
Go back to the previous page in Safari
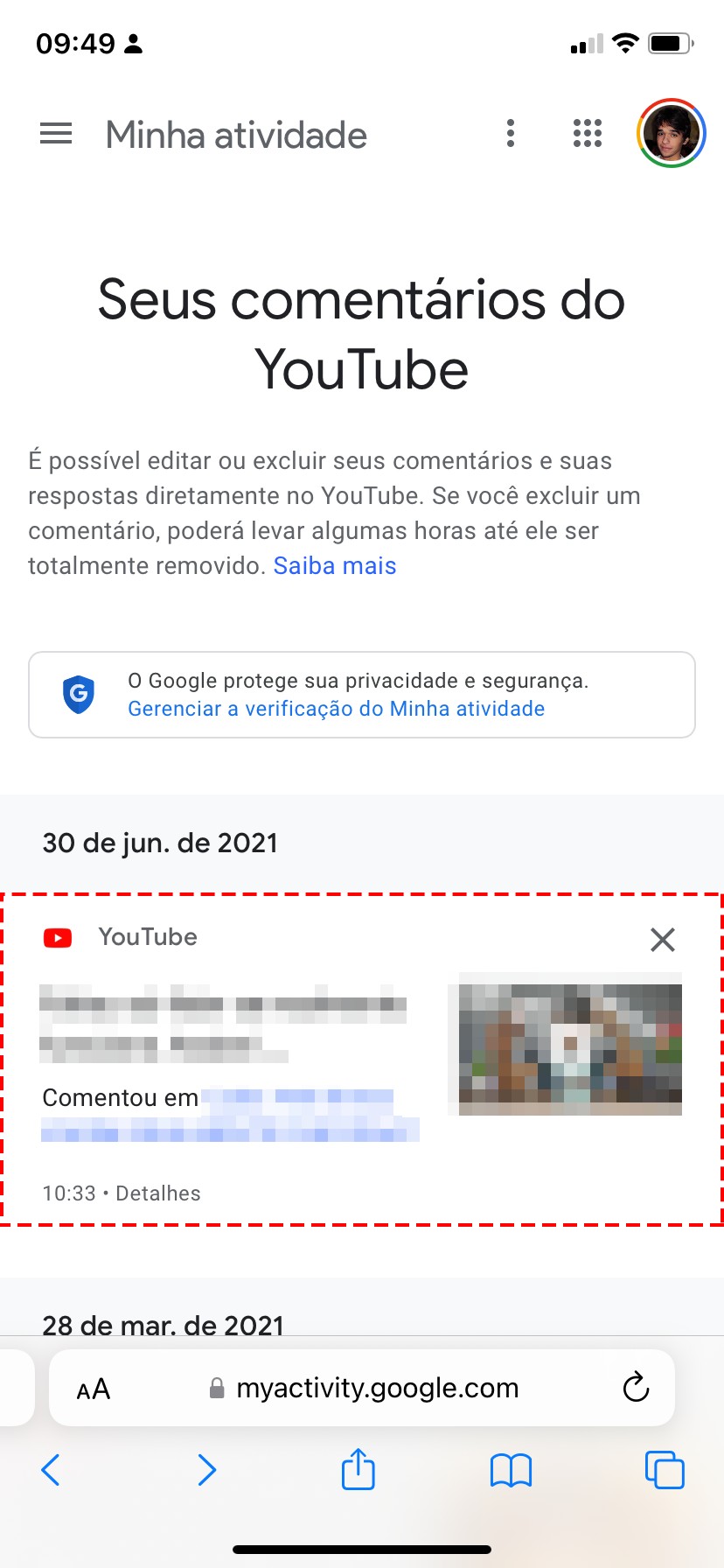51,1470
